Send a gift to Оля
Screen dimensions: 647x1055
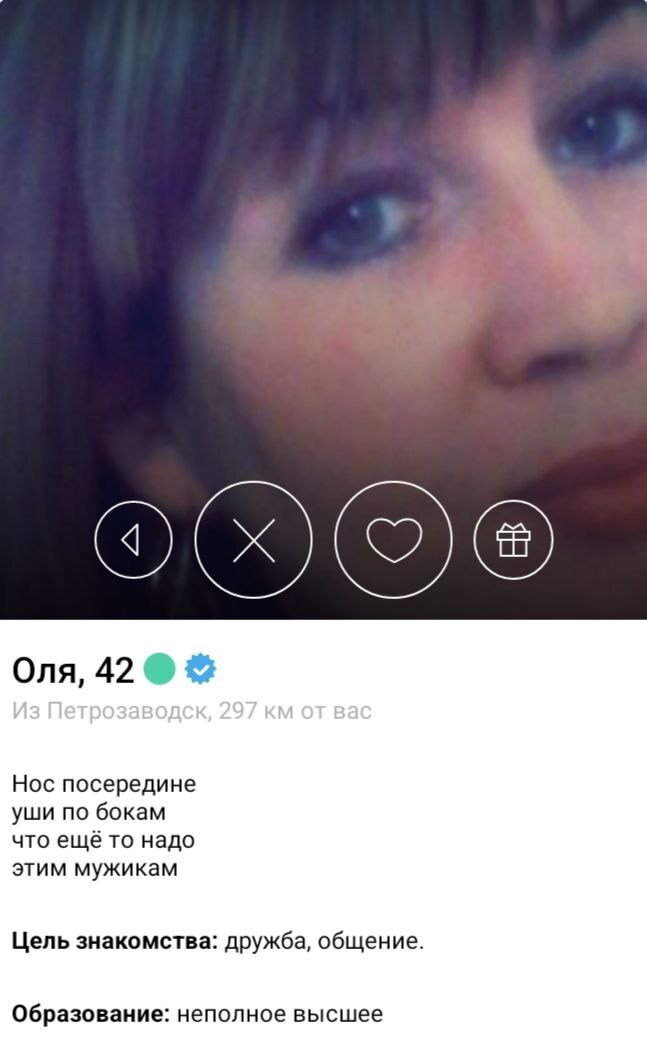coord(512,540)
